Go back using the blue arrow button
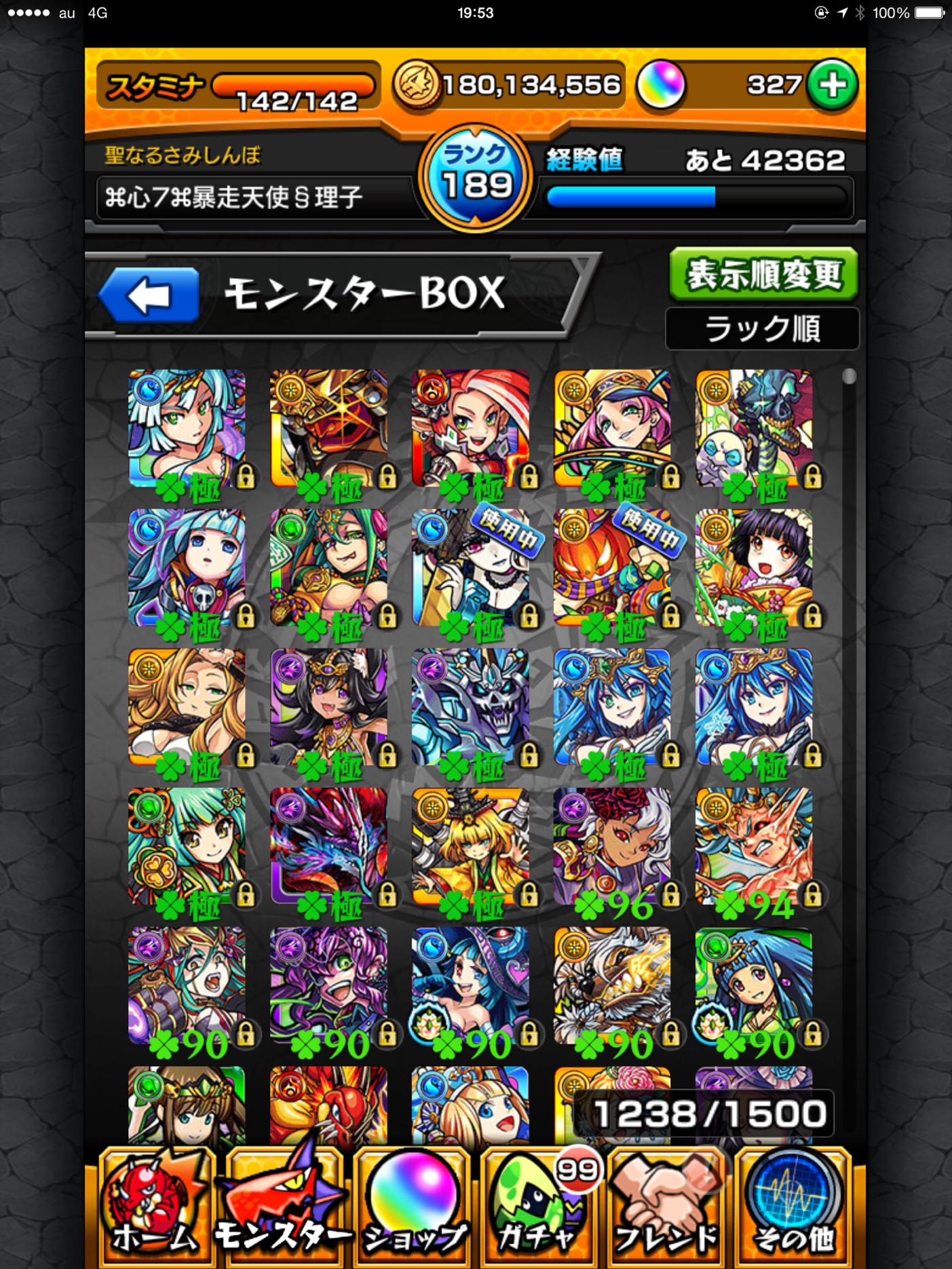Viewport: 952px width, 1269px height. point(149,295)
